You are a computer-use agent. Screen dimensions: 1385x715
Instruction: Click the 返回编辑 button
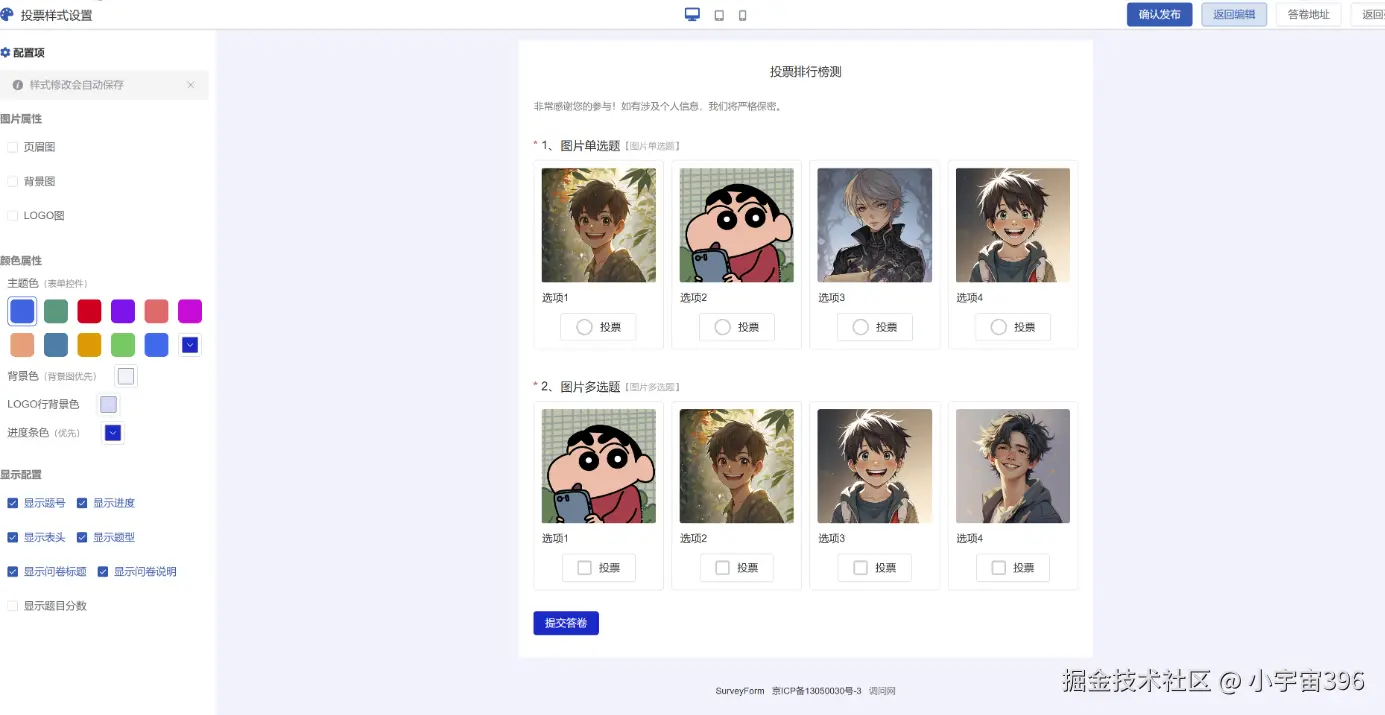1234,14
